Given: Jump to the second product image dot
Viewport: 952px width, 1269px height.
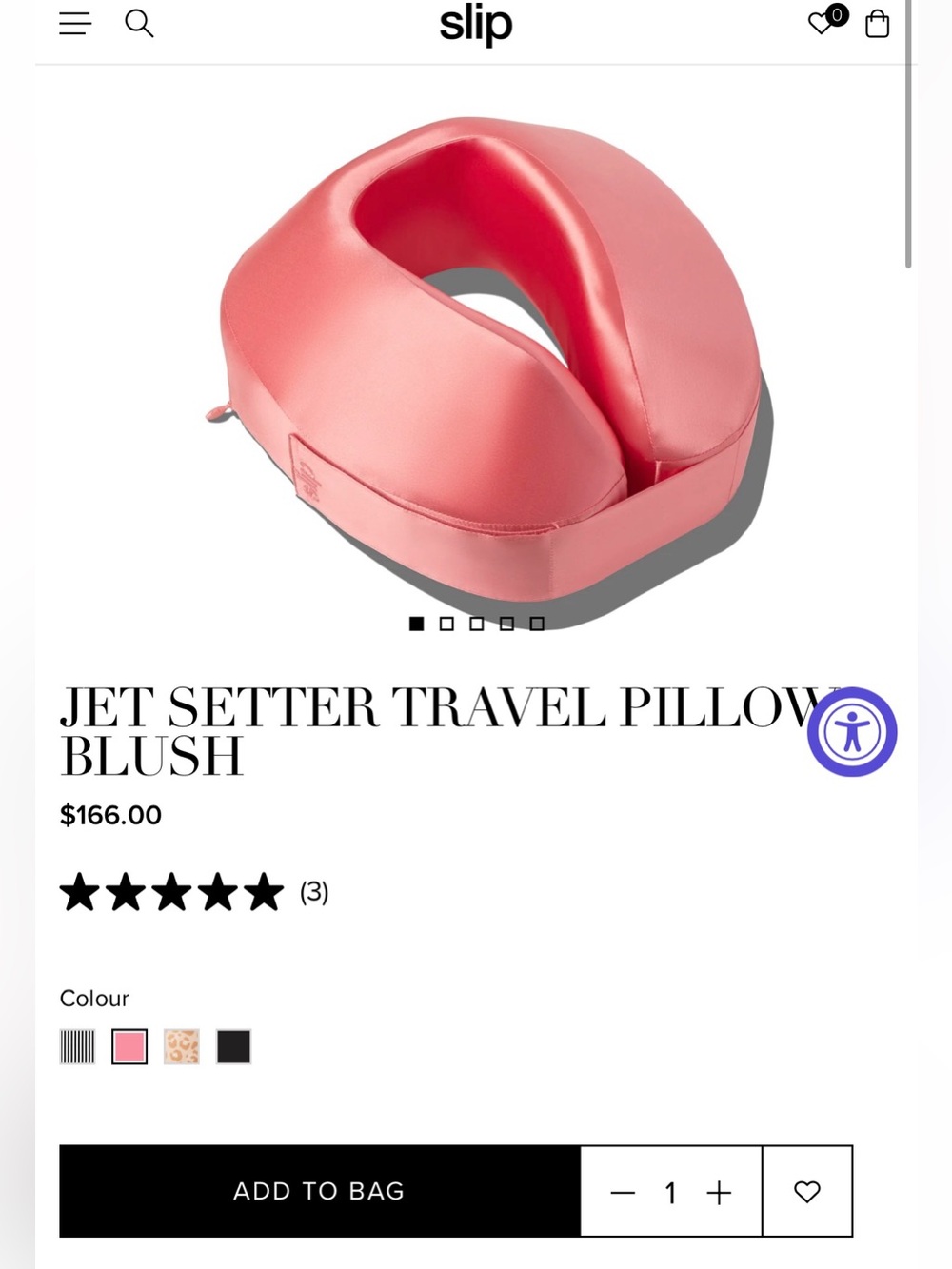Looking at the screenshot, I should [446, 624].
